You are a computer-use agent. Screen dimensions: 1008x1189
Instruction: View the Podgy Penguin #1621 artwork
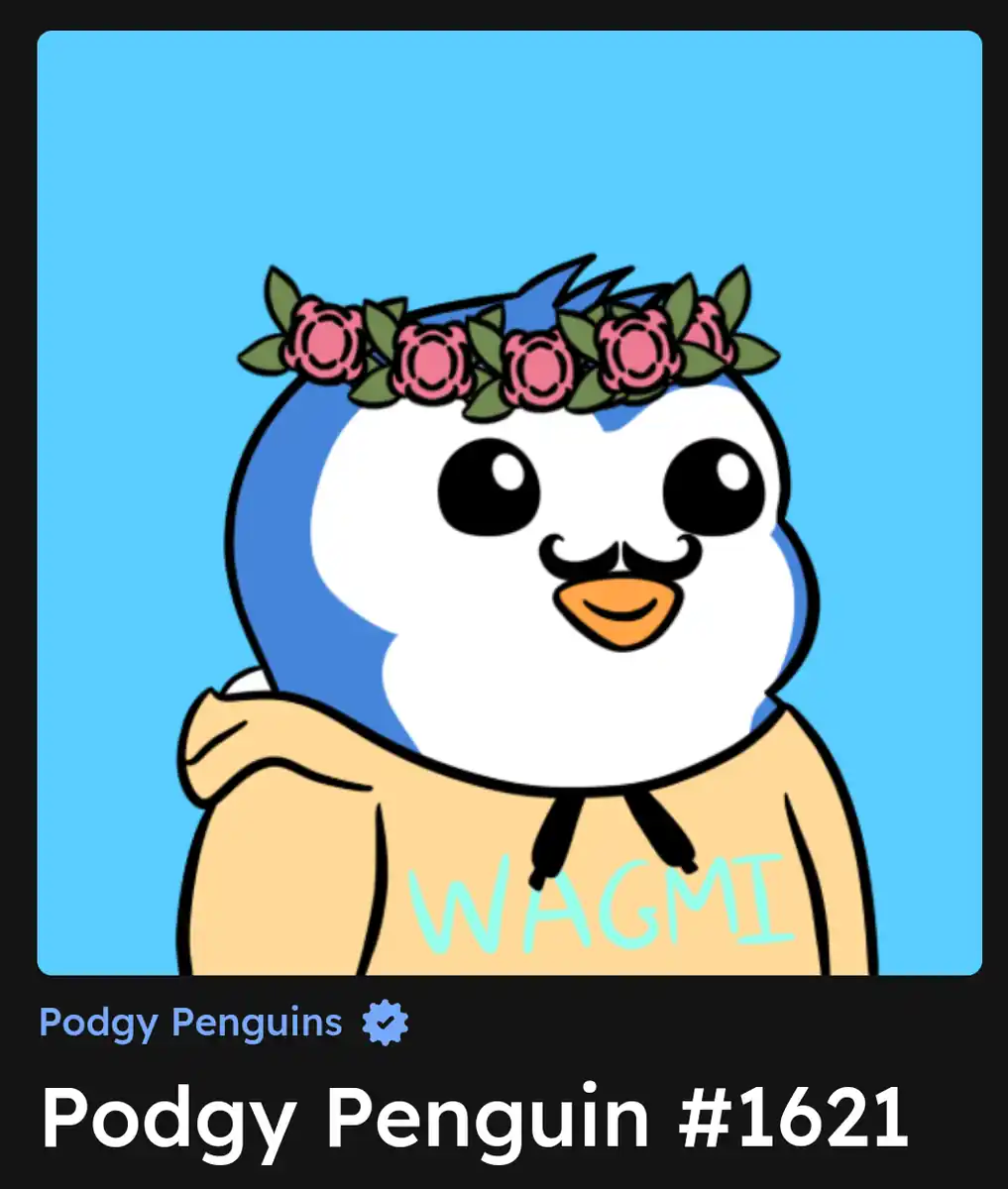point(509,503)
